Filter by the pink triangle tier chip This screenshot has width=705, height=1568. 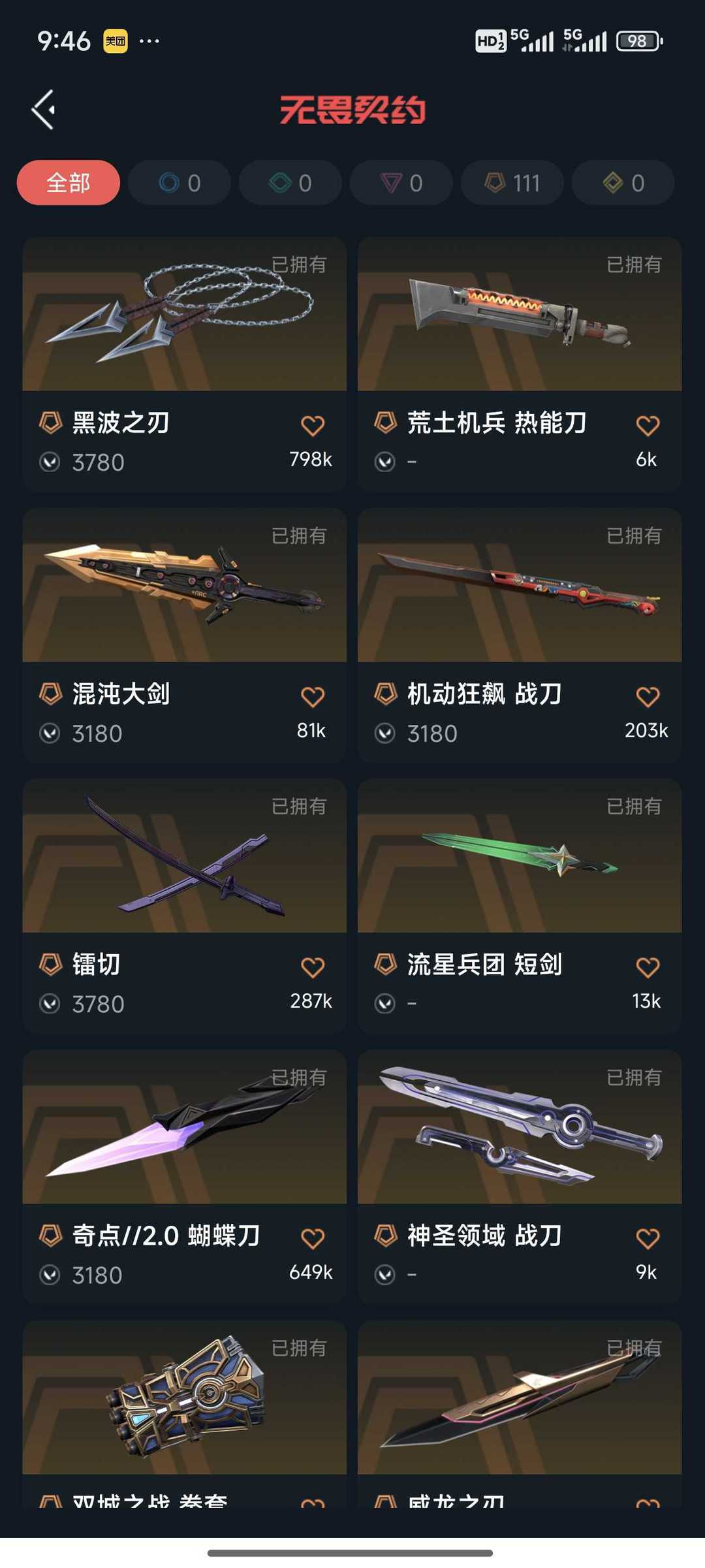pos(401,183)
